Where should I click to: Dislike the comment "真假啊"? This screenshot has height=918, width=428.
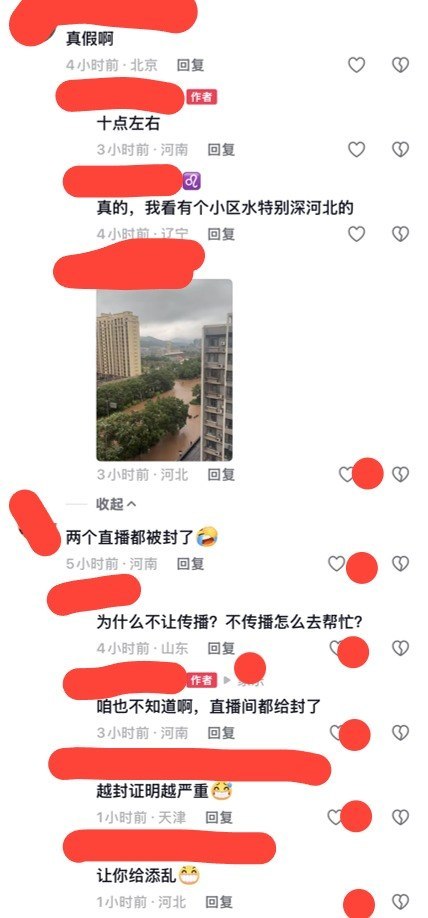coord(400,65)
